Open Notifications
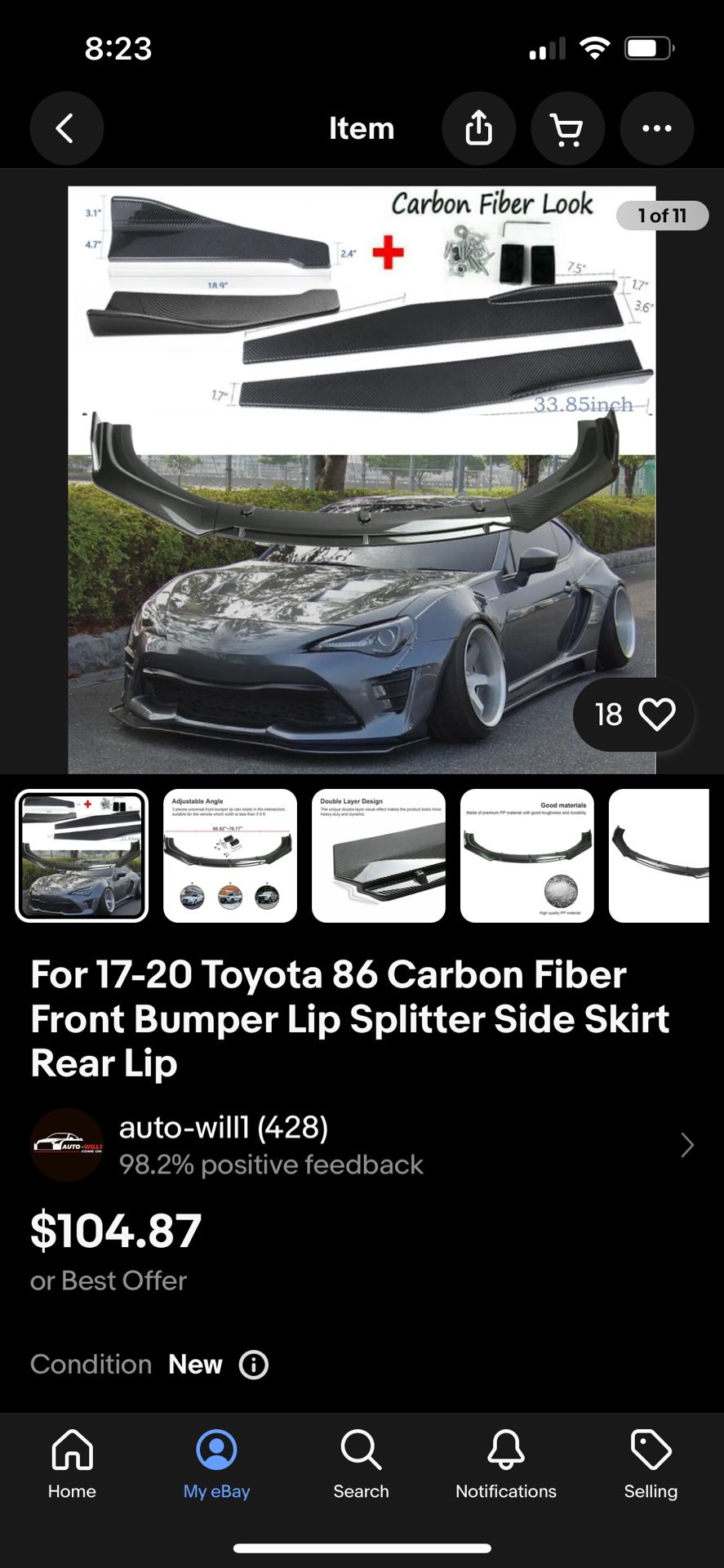The height and width of the screenshot is (1568, 724). [506, 1466]
